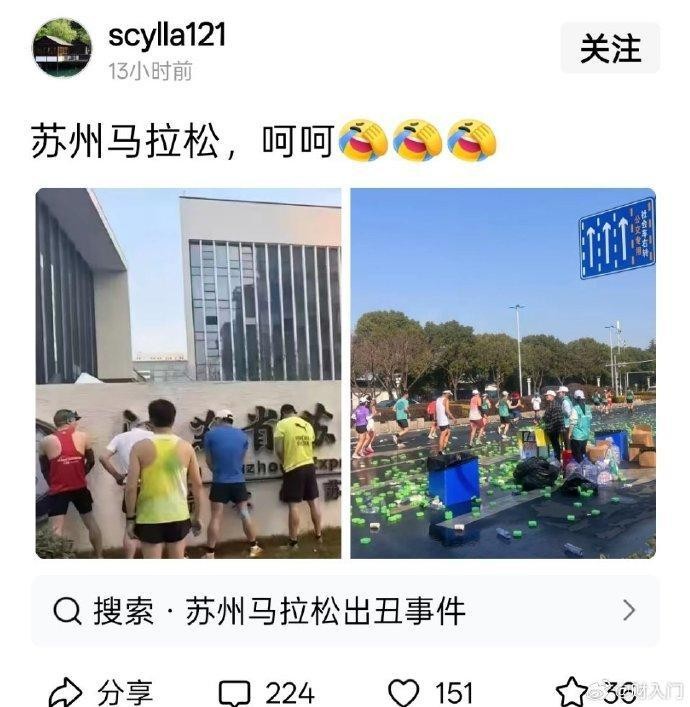Open the photo of runners at the wall
Screen dimensions: 690x707
tap(188, 373)
